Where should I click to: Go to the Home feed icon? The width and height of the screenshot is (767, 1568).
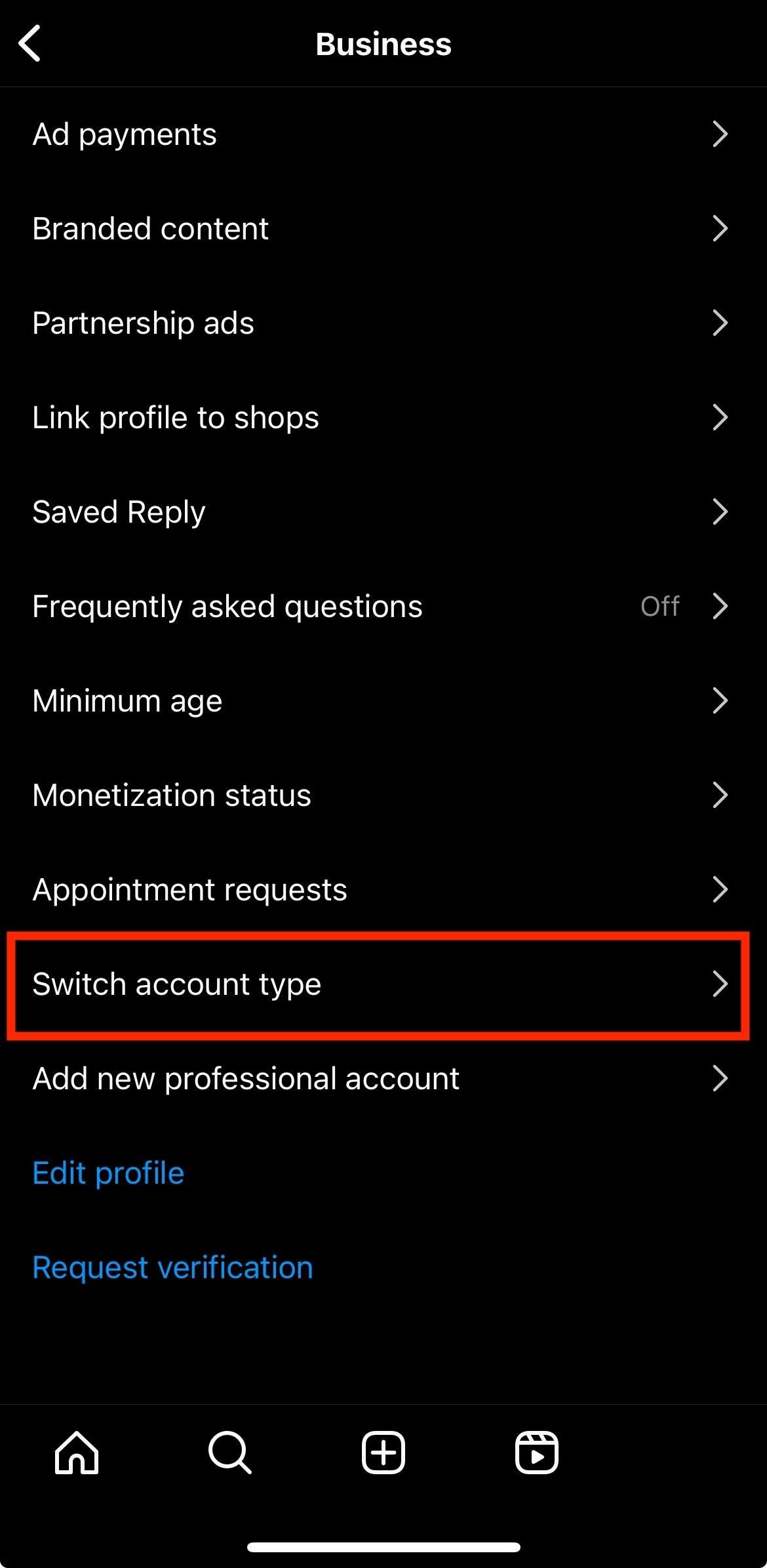[76, 1453]
